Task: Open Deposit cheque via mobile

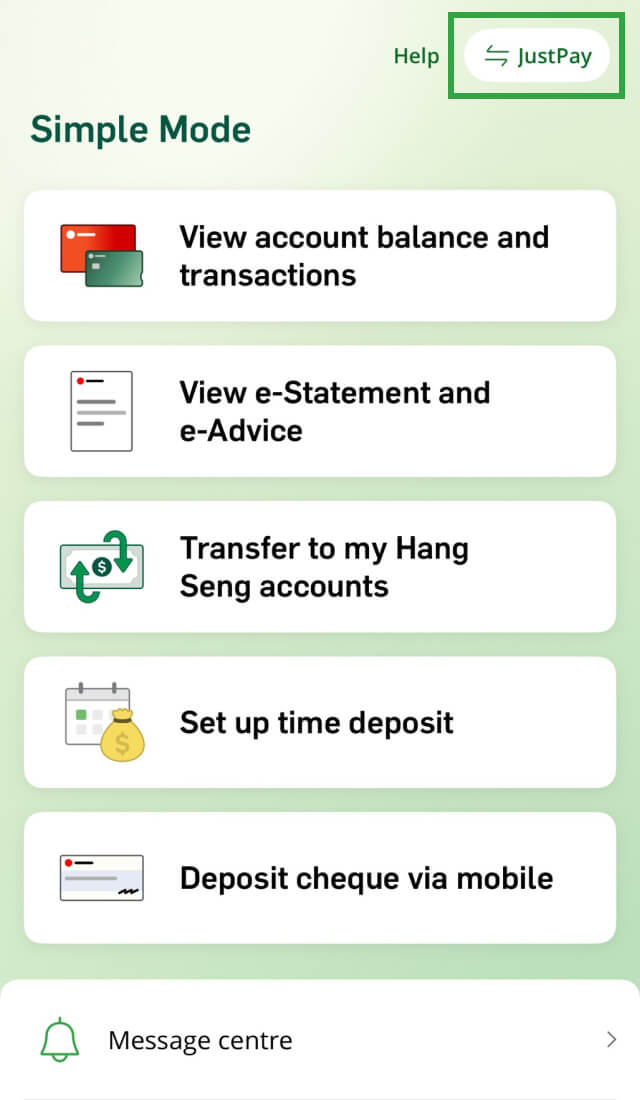Action: tap(320, 877)
